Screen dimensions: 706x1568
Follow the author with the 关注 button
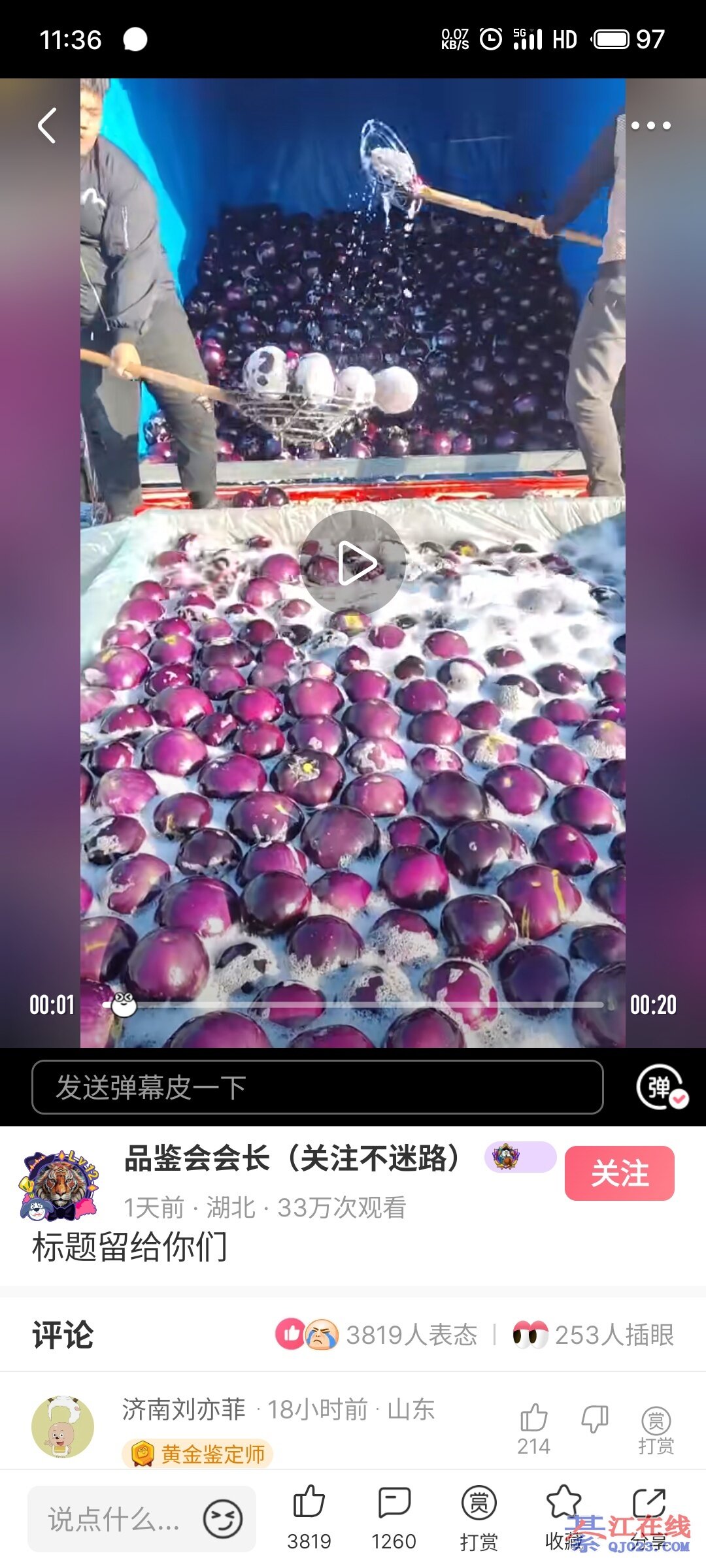point(619,1173)
